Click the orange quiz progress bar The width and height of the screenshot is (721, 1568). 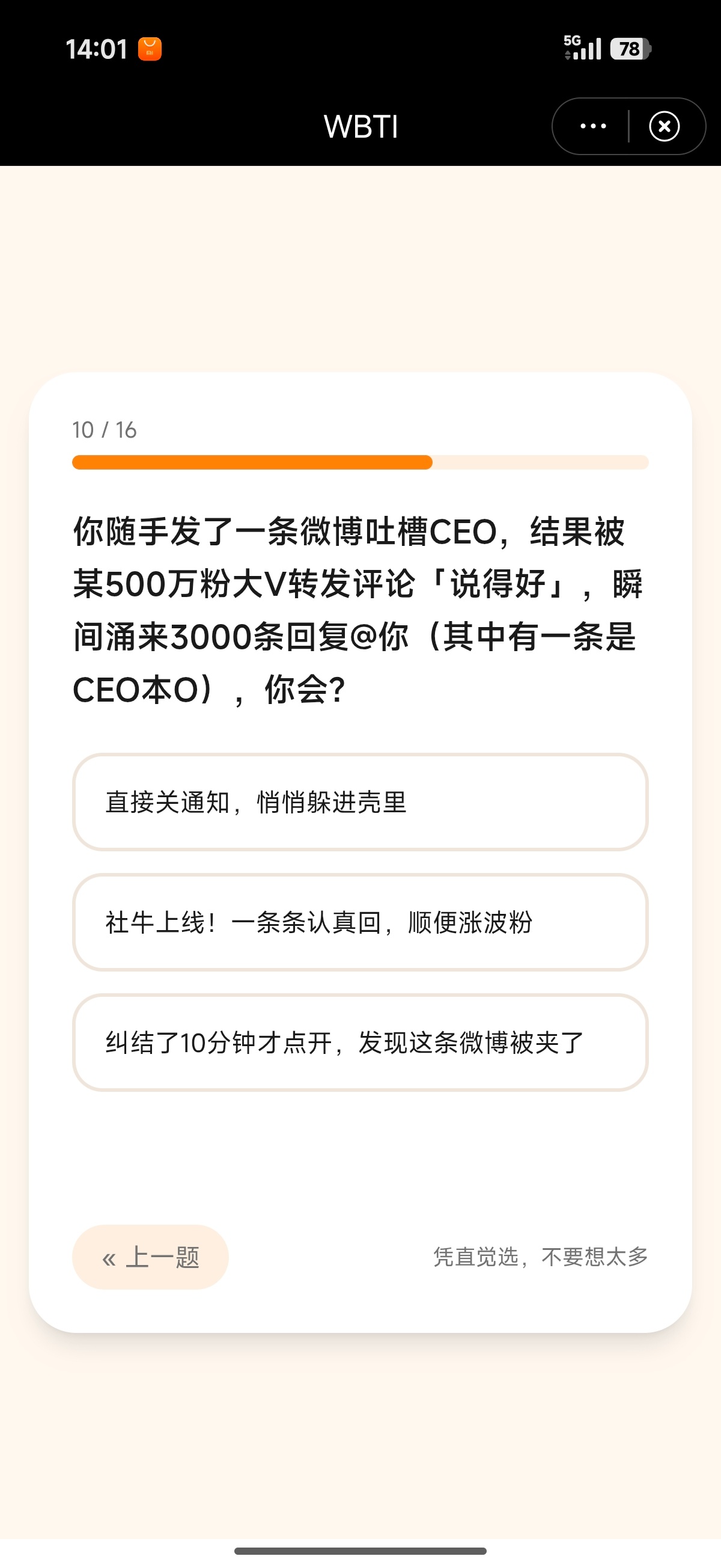tap(252, 462)
